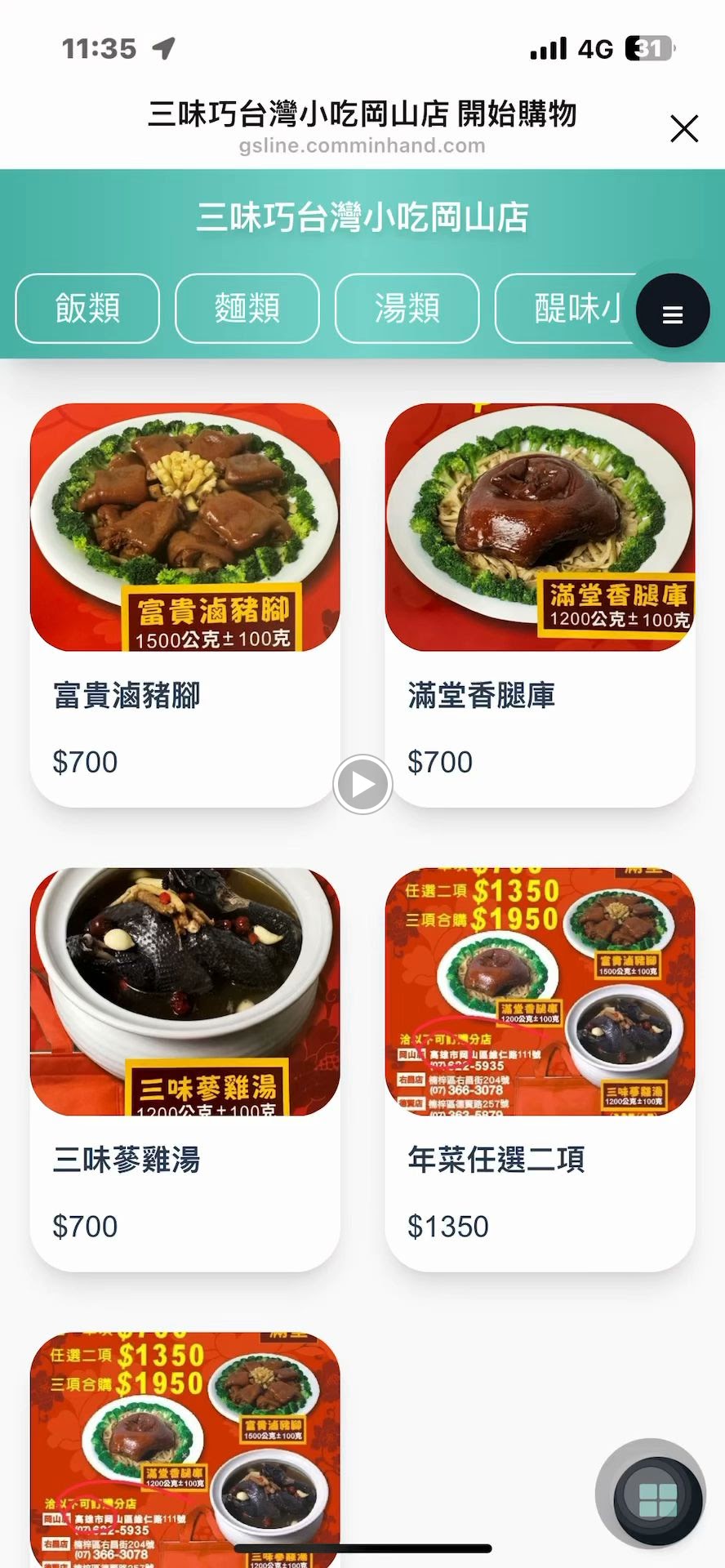Image resolution: width=725 pixels, height=1568 pixels.
Task: Tap the floating grid button
Action: click(x=656, y=1499)
